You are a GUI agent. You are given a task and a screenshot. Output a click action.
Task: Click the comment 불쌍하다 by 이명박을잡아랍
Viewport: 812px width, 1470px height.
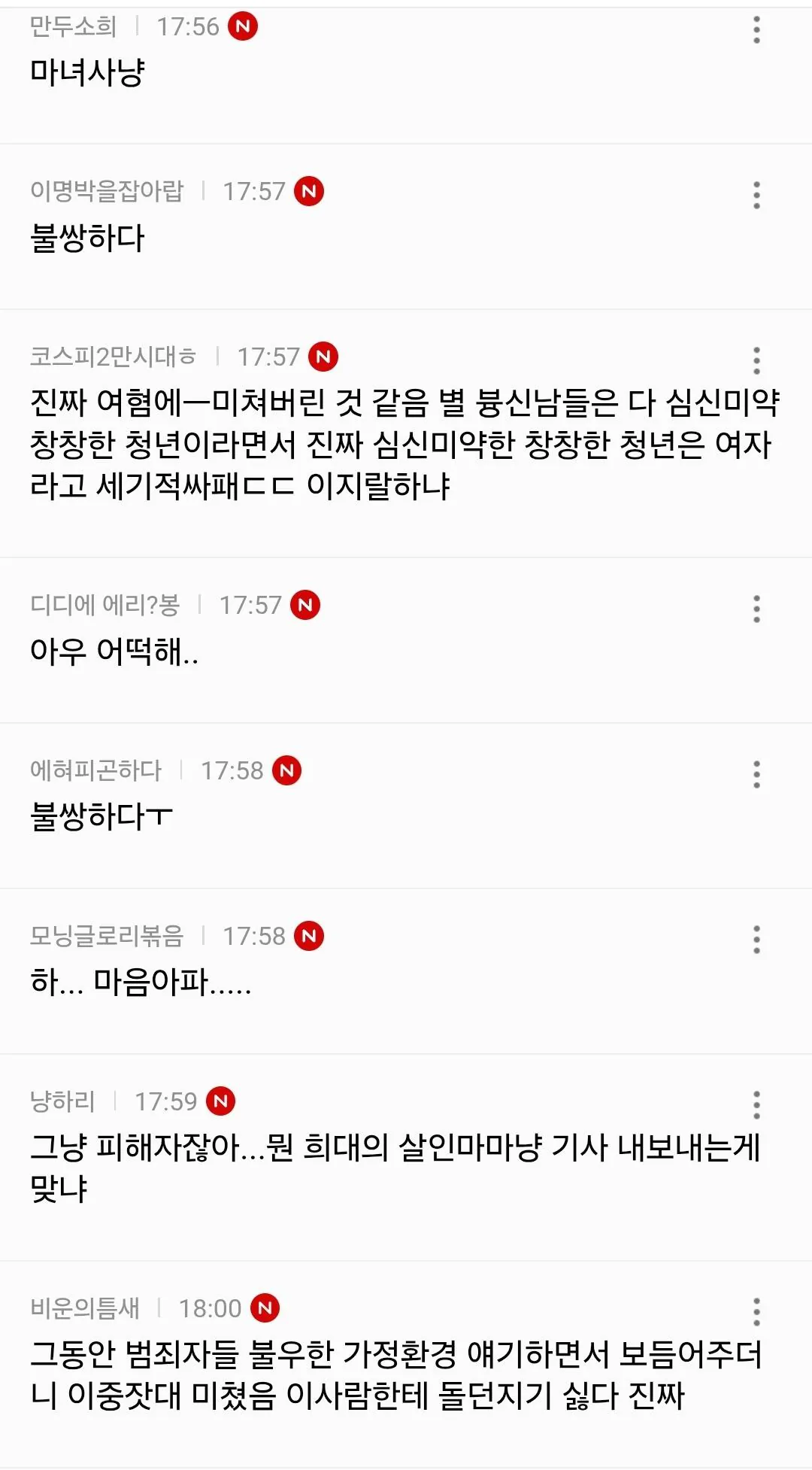tap(86, 238)
